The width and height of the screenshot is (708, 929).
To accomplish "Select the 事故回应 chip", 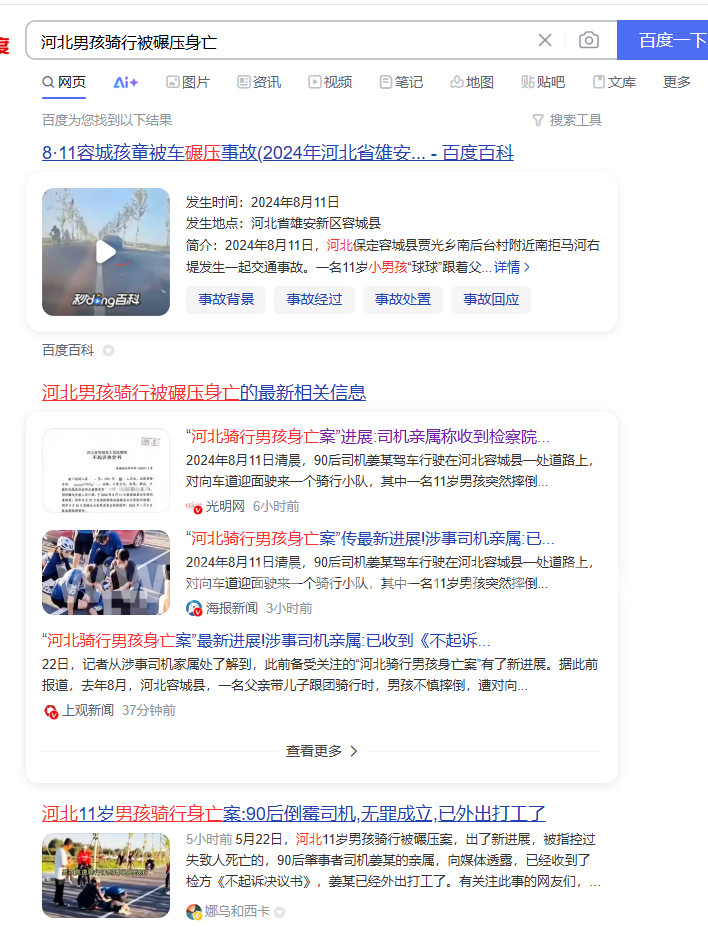I will click(x=491, y=299).
